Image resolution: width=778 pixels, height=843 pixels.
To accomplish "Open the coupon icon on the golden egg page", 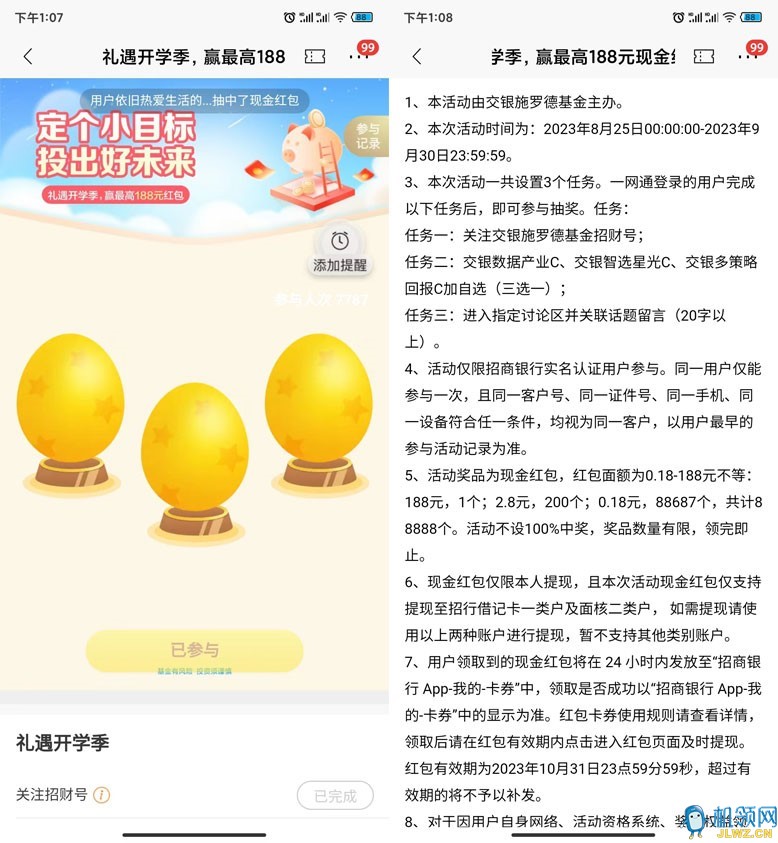I will pyautogui.click(x=315, y=57).
